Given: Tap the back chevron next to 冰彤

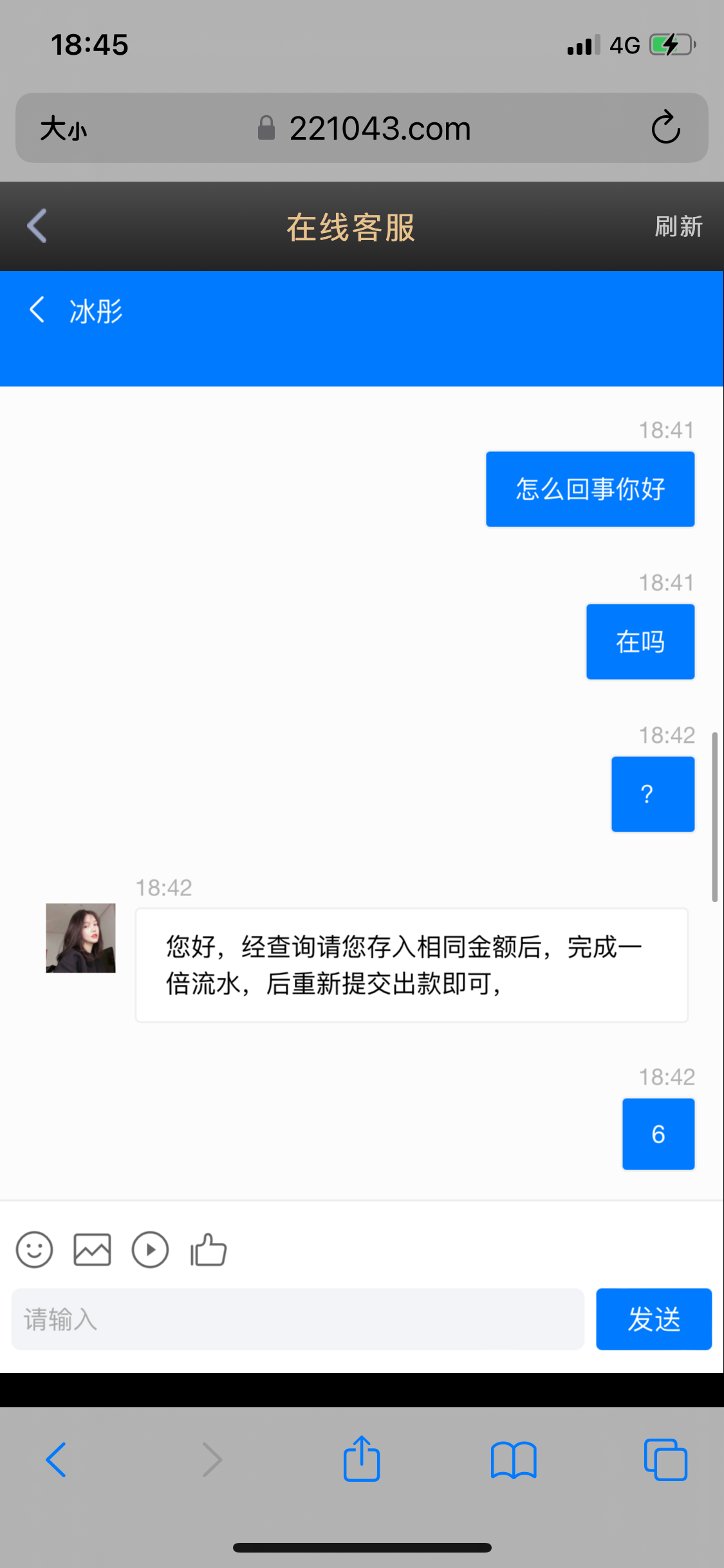Looking at the screenshot, I should point(37,310).
